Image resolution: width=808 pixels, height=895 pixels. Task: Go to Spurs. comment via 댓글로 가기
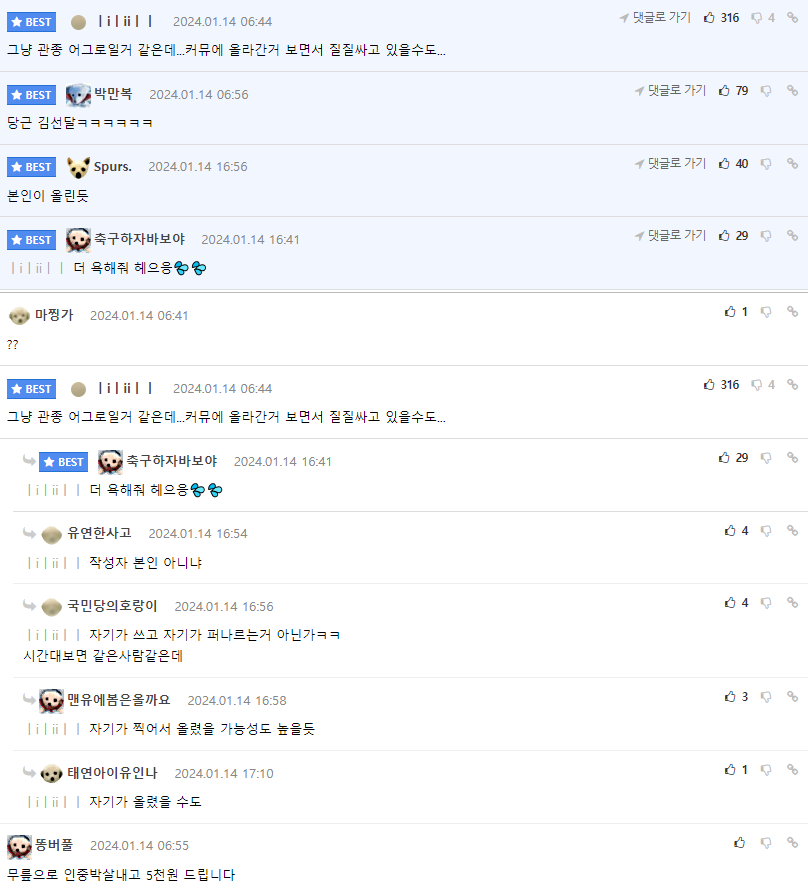[x=670, y=163]
